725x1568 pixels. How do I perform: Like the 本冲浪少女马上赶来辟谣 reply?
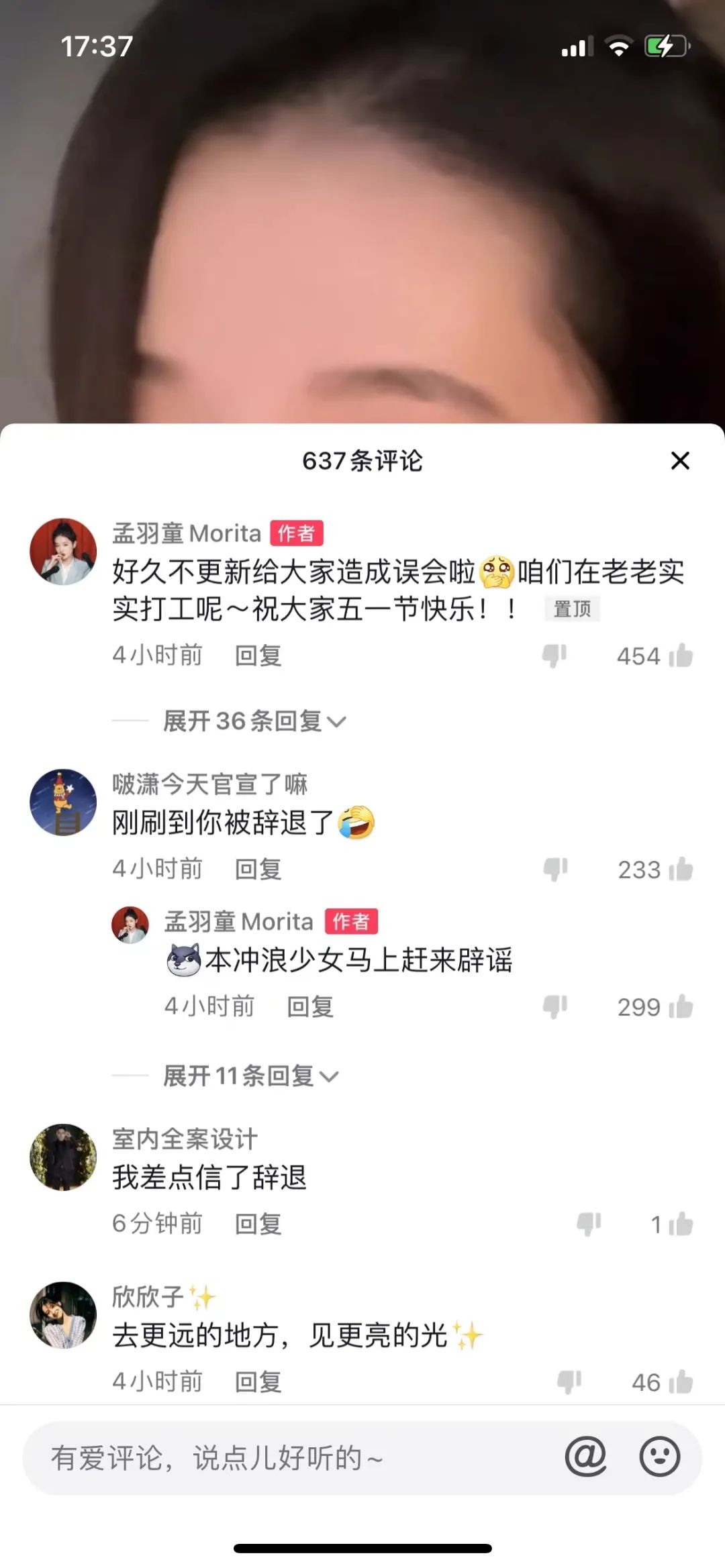pyautogui.click(x=681, y=1007)
